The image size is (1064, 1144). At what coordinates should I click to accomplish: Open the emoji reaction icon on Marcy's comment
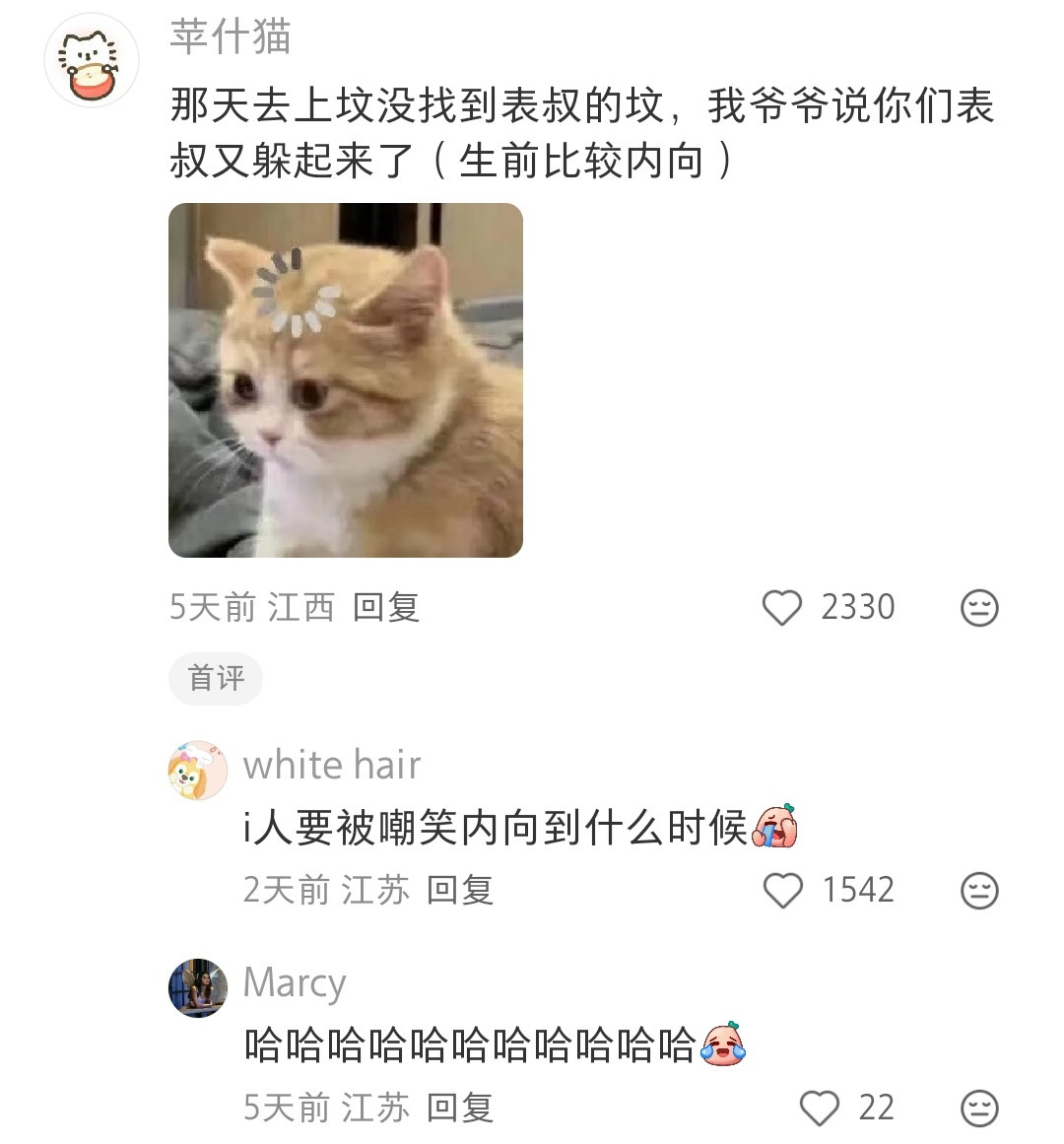pos(978,1108)
